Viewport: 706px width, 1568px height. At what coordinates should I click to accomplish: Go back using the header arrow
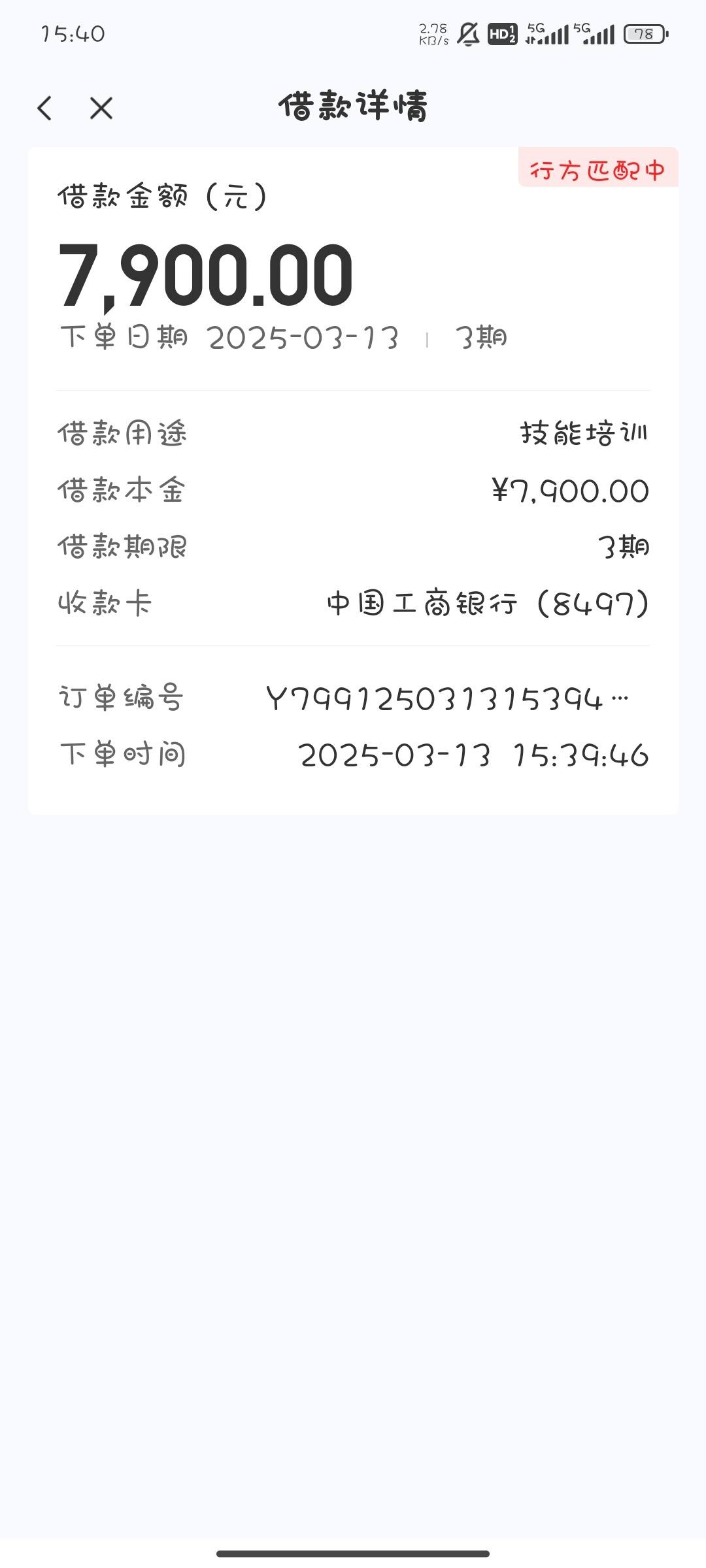[x=44, y=108]
